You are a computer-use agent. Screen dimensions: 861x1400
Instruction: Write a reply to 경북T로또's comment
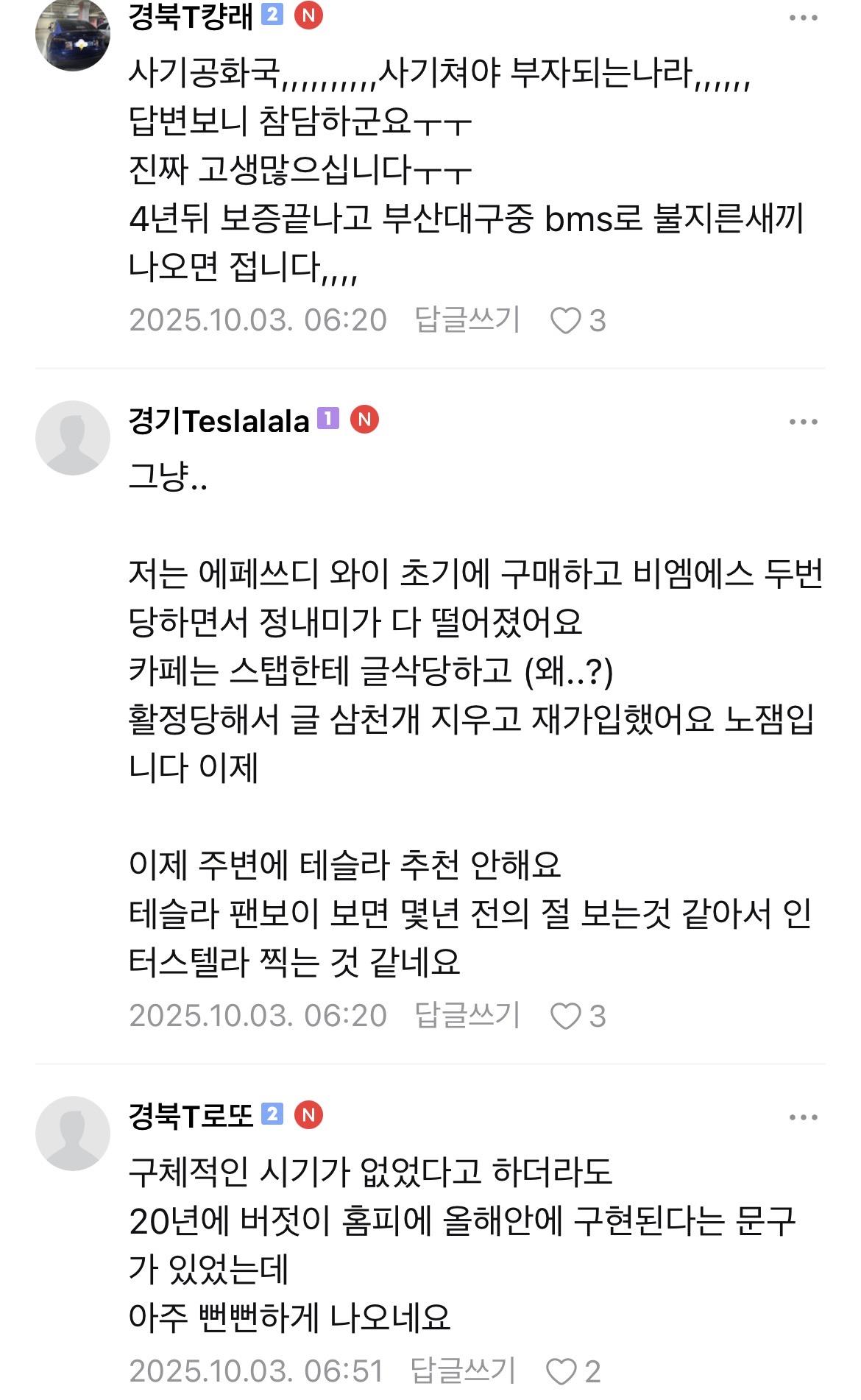463,1371
